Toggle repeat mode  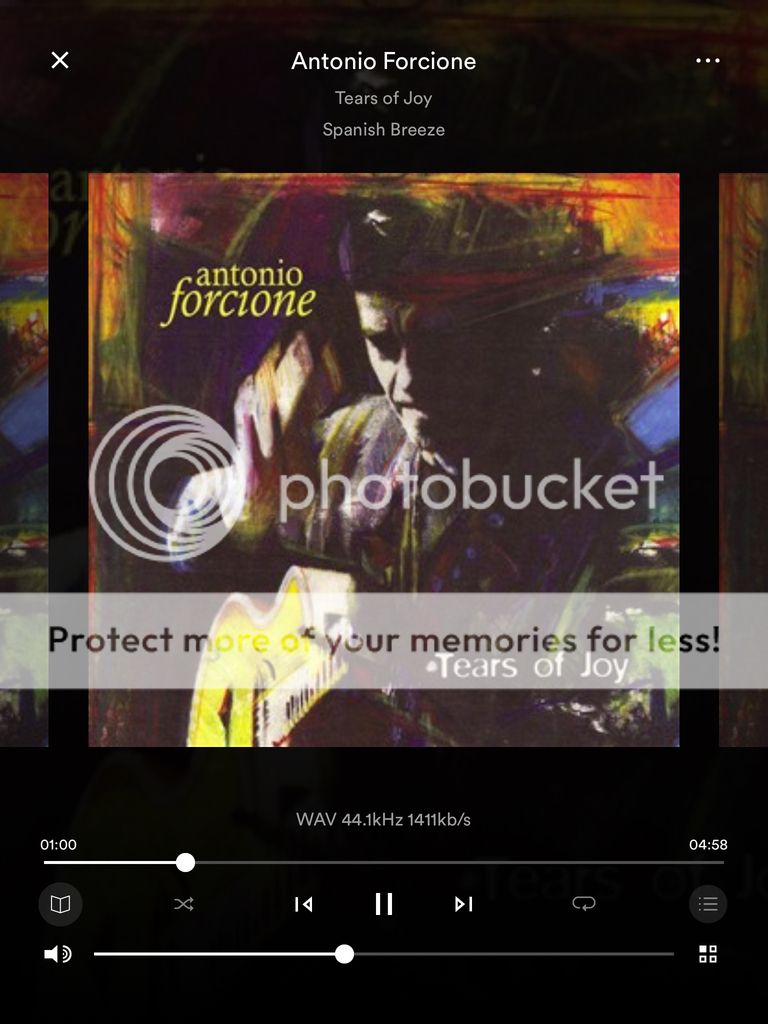point(583,904)
